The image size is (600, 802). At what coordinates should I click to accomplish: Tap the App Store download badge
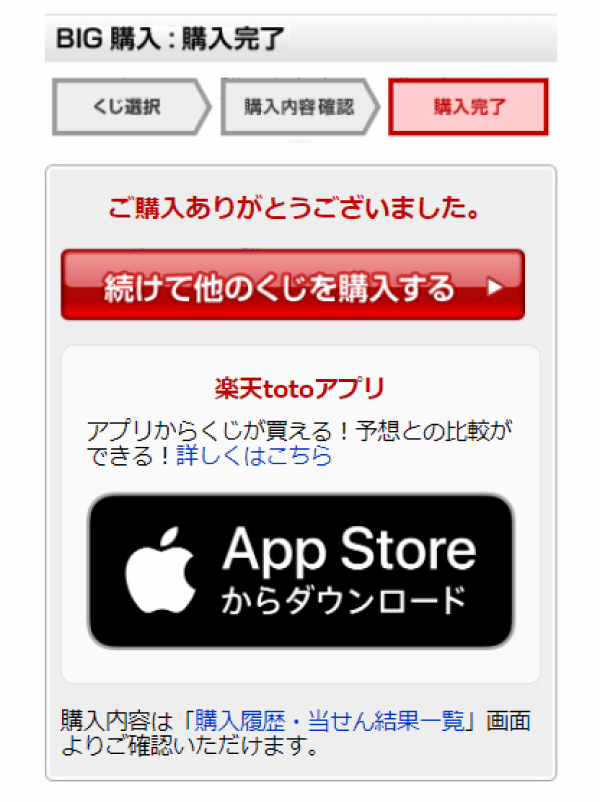pyautogui.click(x=300, y=571)
